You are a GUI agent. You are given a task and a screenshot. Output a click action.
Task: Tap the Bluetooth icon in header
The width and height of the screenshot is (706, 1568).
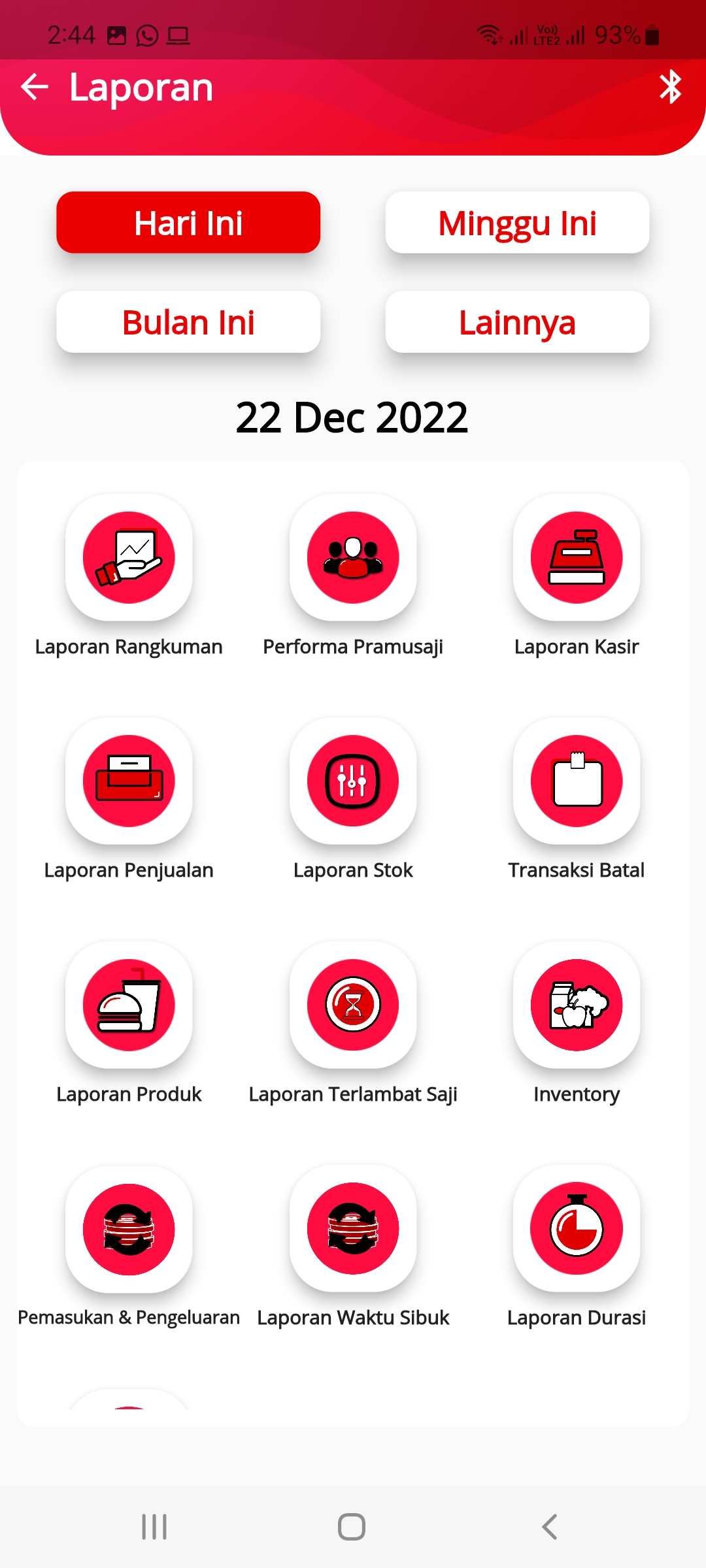pos(670,87)
